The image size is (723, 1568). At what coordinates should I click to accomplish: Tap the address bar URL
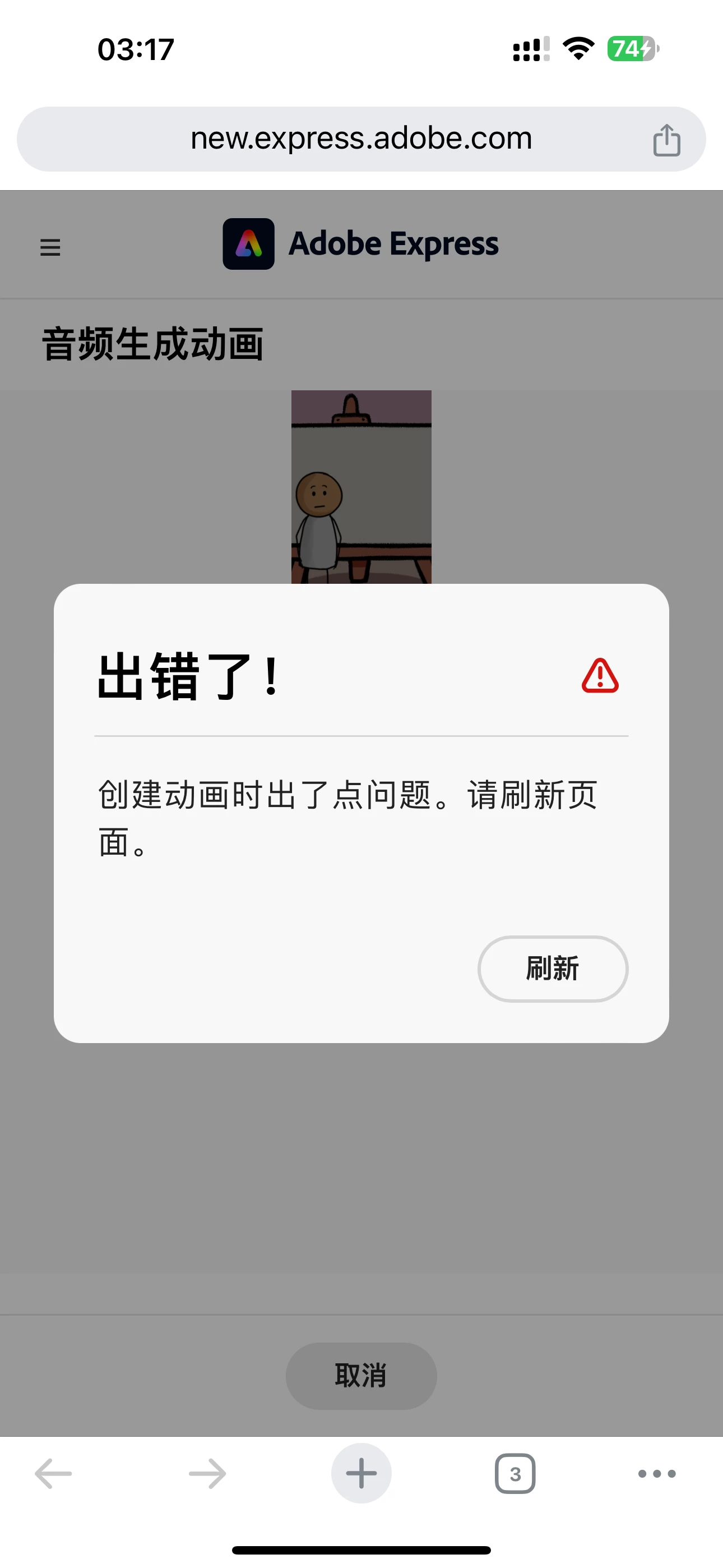coord(361,139)
